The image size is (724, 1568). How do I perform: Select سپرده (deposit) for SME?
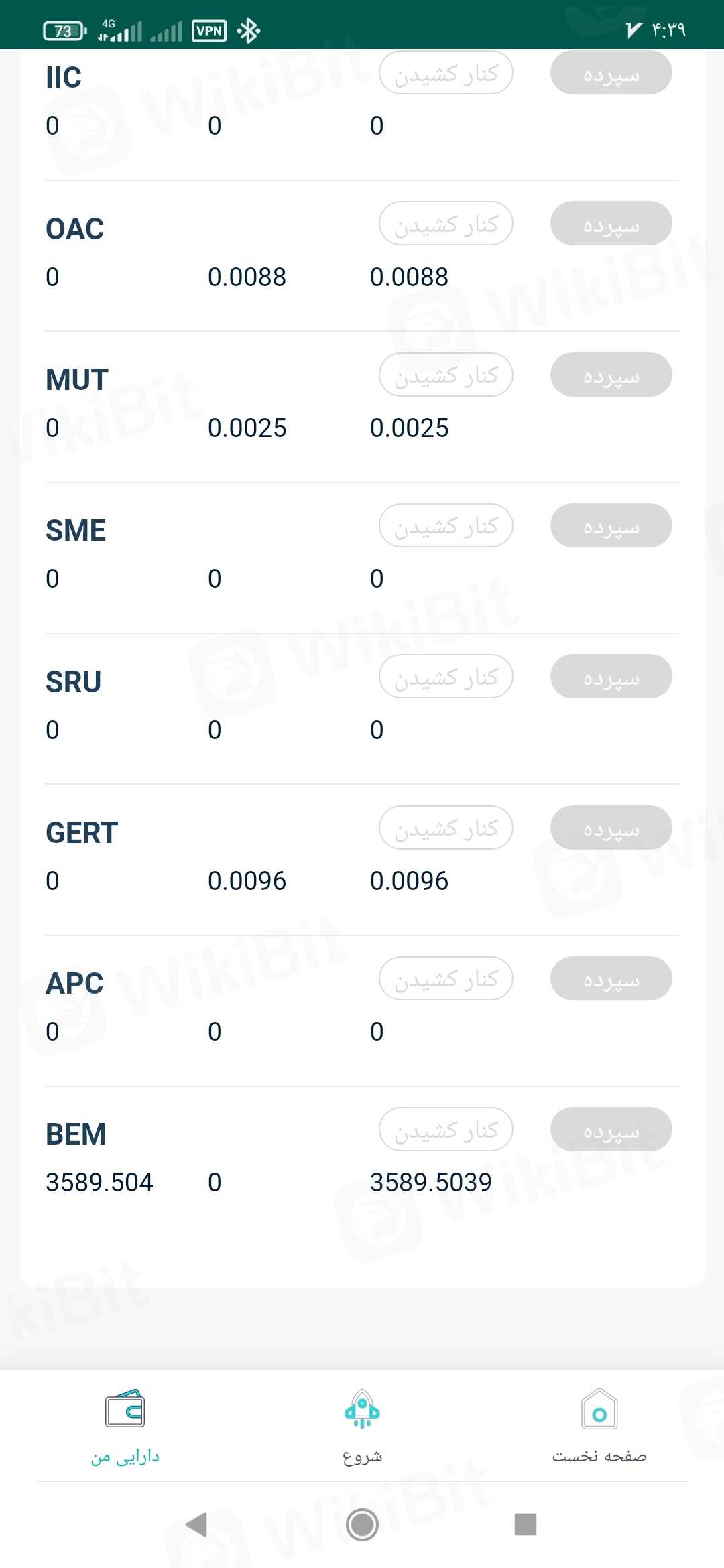pos(611,525)
